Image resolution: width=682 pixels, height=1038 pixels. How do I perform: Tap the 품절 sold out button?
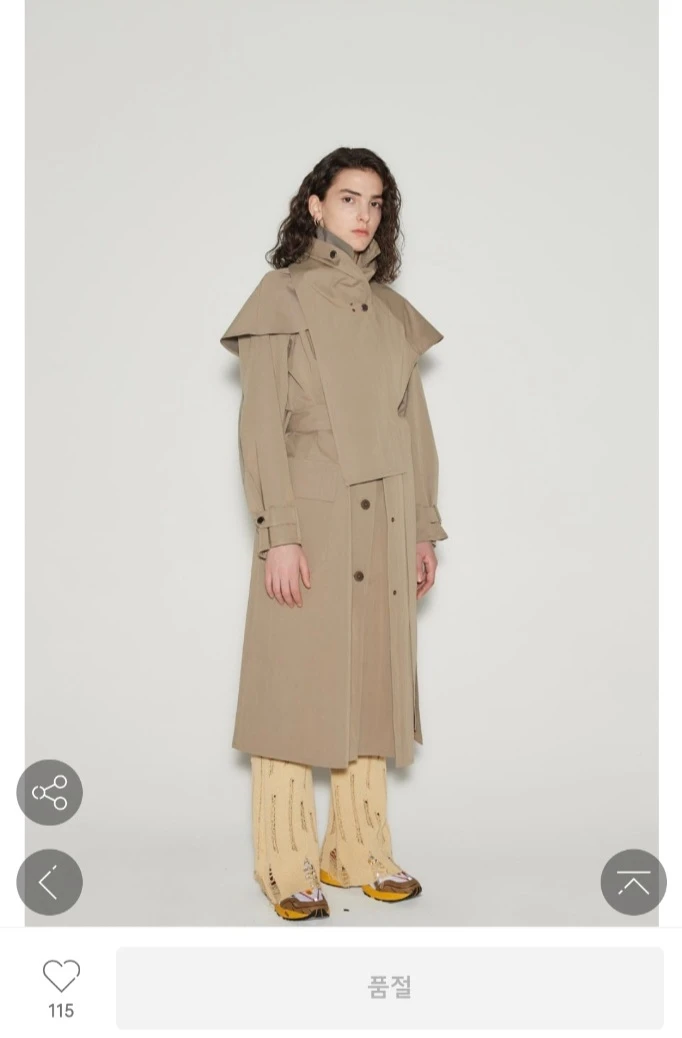389,987
